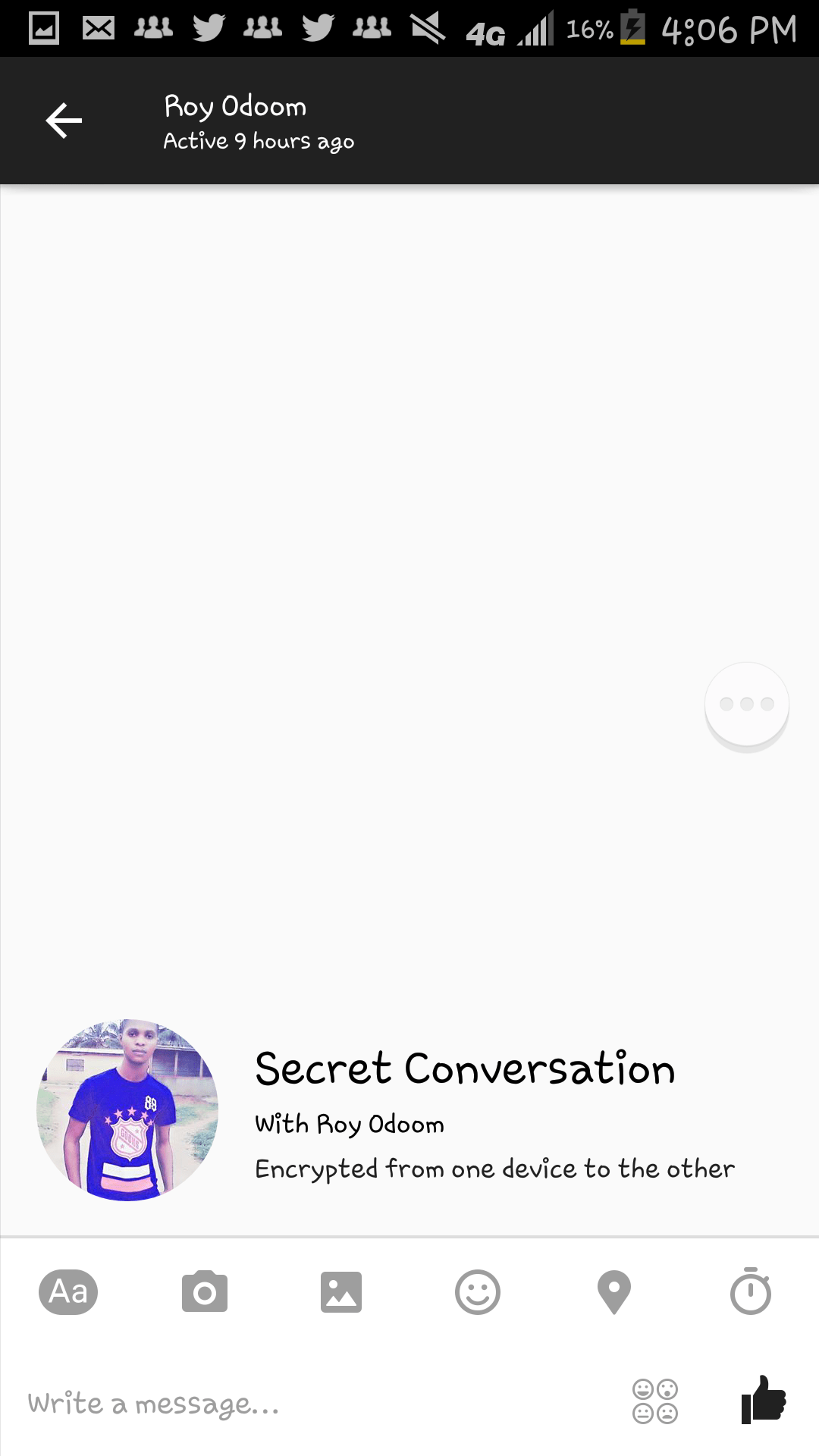Screen dimensions: 819x1456
Task: Open the emoji picker beside the message field
Action: tap(655, 1401)
